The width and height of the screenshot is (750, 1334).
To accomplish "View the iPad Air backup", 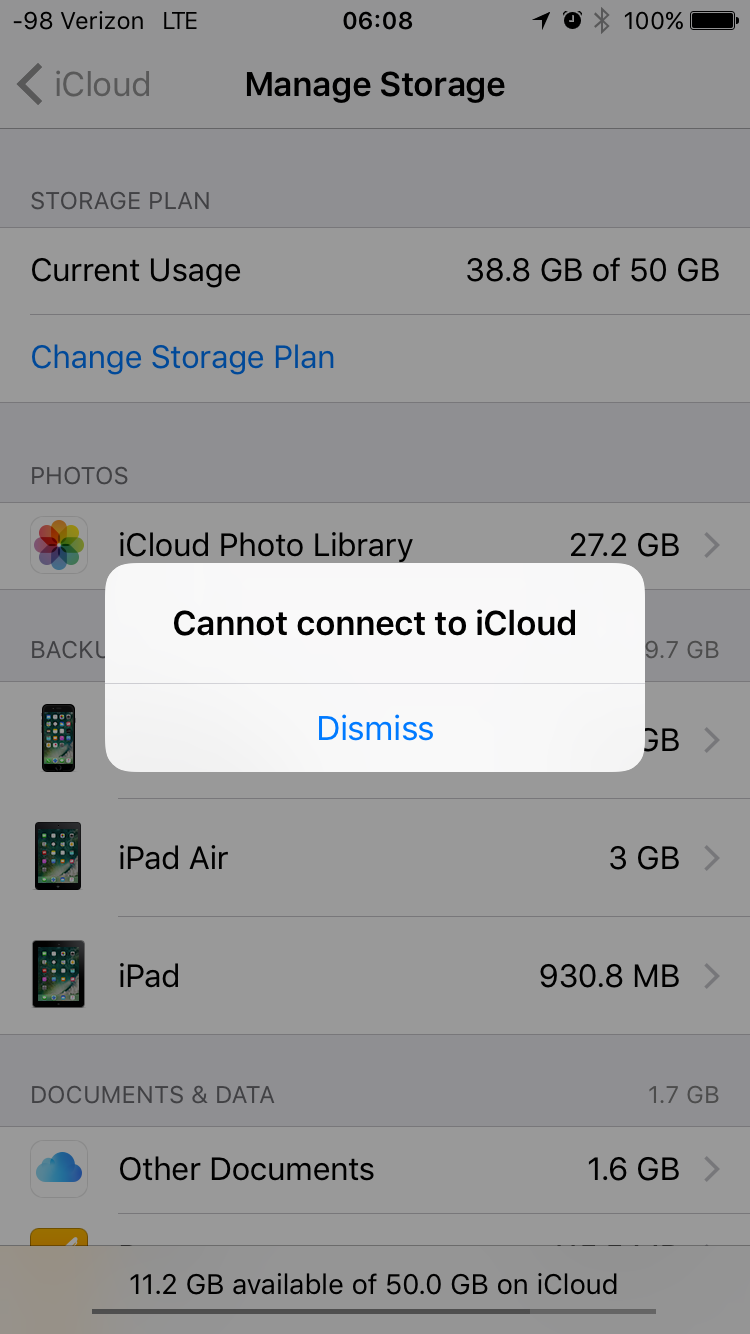I will [375, 858].
